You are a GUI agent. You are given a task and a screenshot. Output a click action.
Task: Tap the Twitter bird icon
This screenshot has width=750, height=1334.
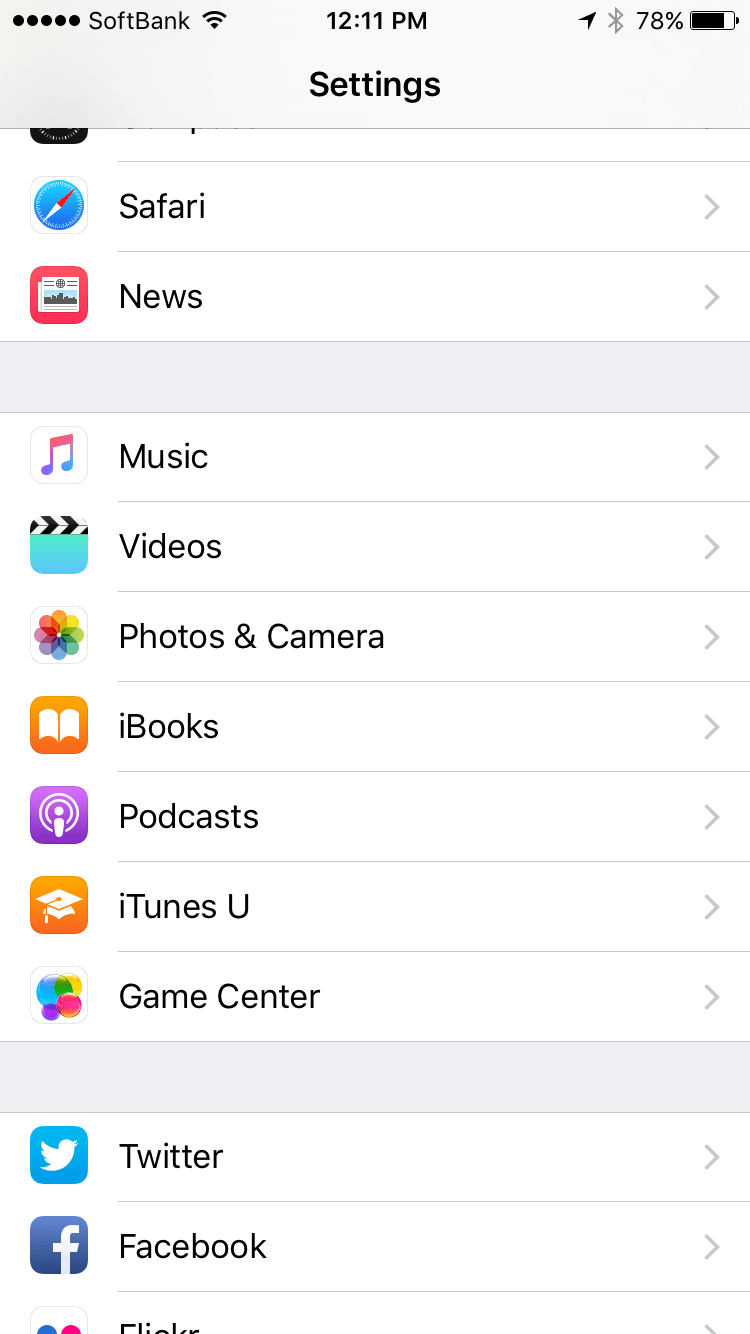pyautogui.click(x=58, y=1156)
